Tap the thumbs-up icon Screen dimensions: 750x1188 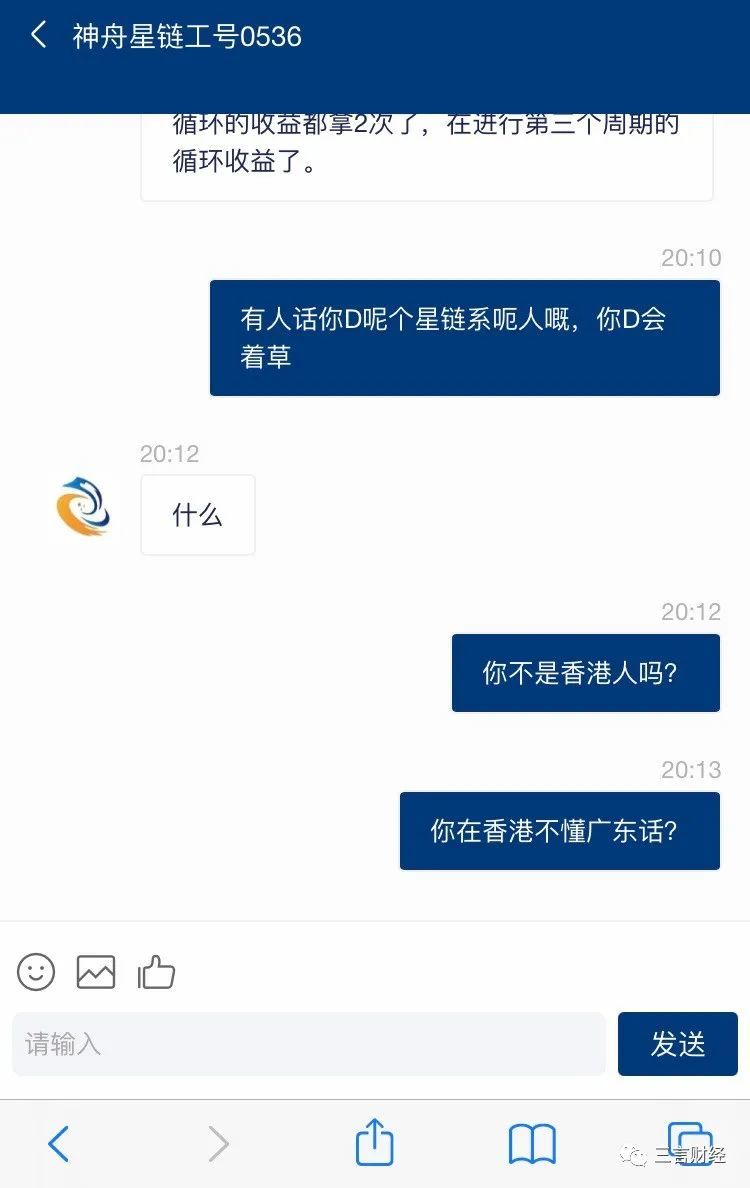156,971
